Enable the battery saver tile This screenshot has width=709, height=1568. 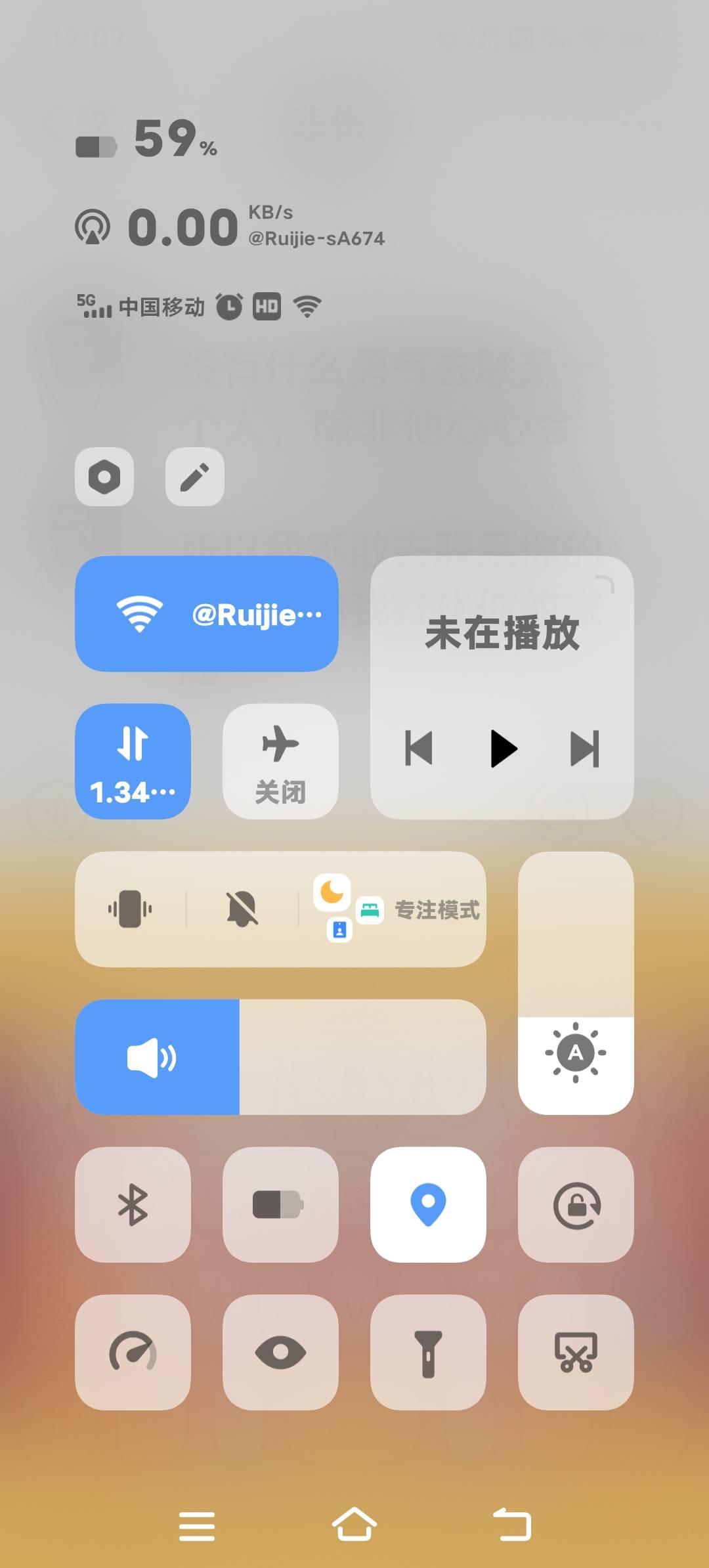pyautogui.click(x=280, y=1205)
